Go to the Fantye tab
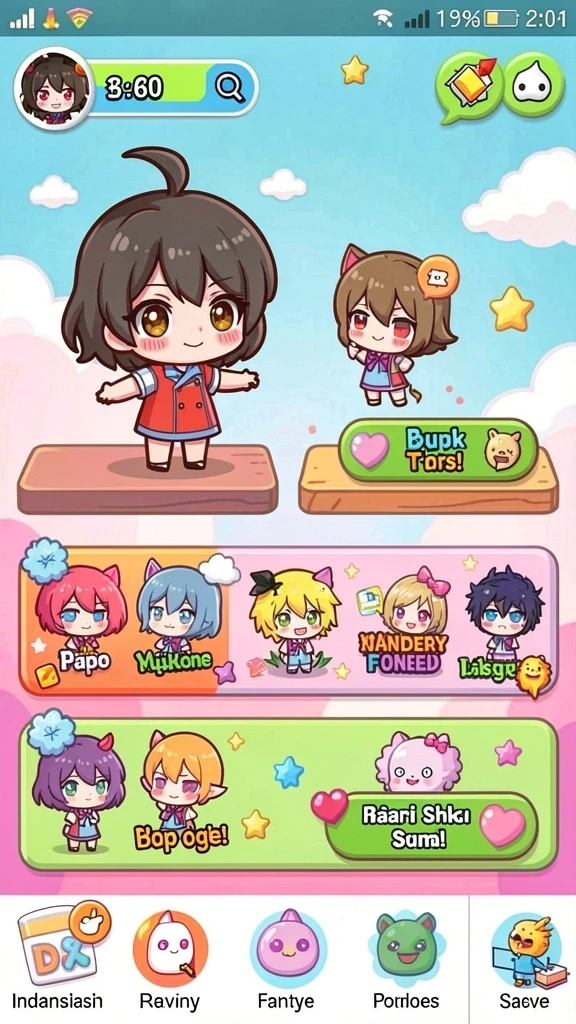Viewport: 576px width, 1024px height. [287, 958]
